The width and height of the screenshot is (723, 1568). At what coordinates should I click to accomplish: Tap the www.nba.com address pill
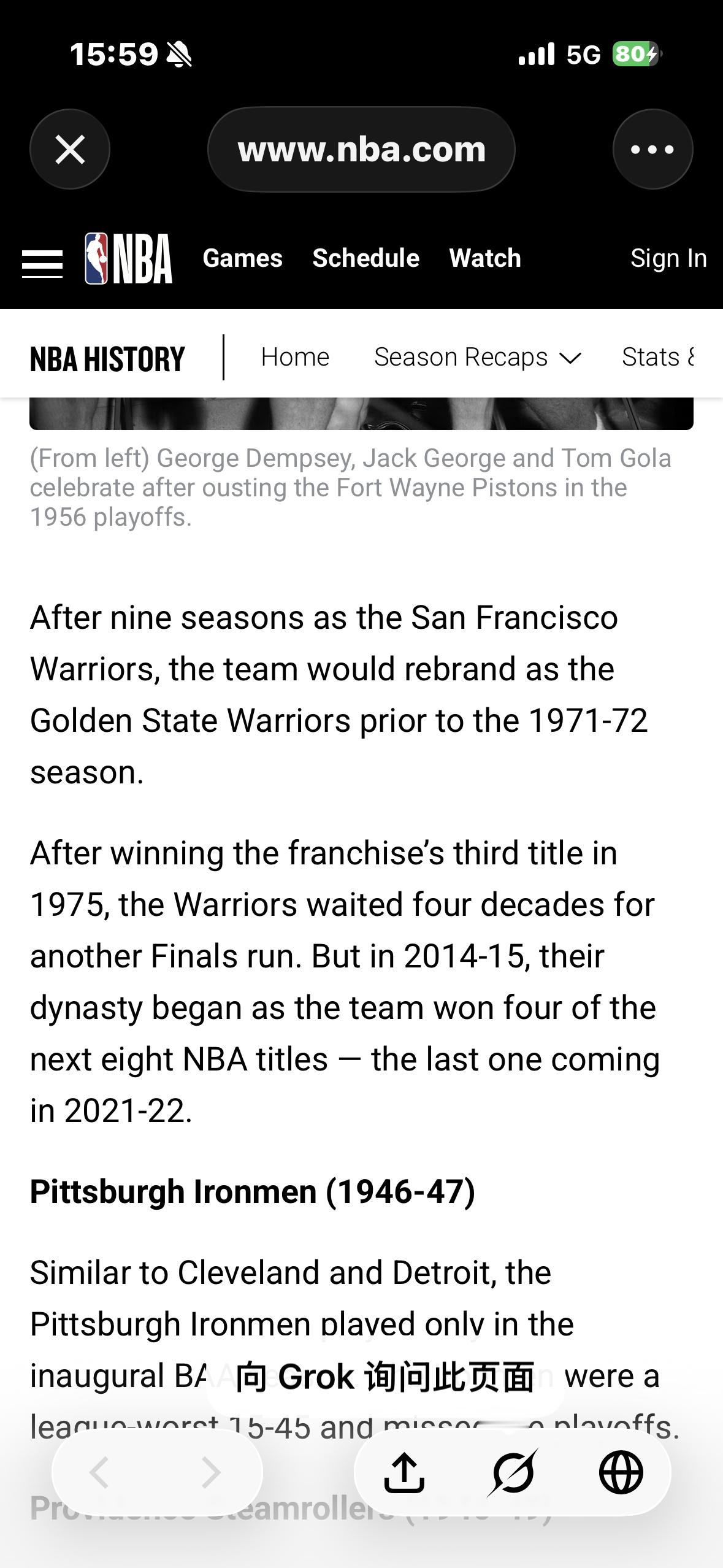[362, 148]
